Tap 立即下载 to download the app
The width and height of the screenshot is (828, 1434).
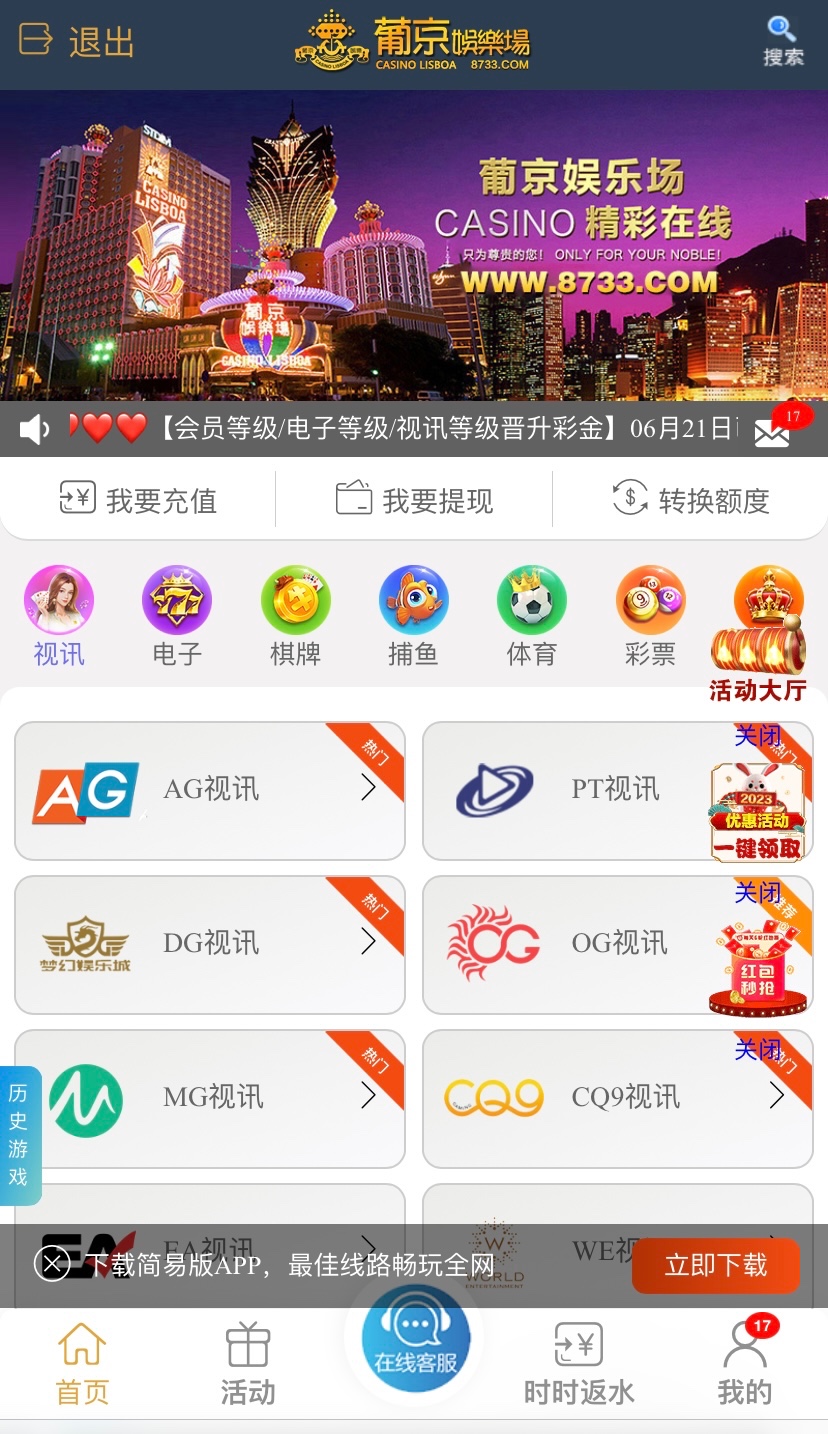[715, 1265]
